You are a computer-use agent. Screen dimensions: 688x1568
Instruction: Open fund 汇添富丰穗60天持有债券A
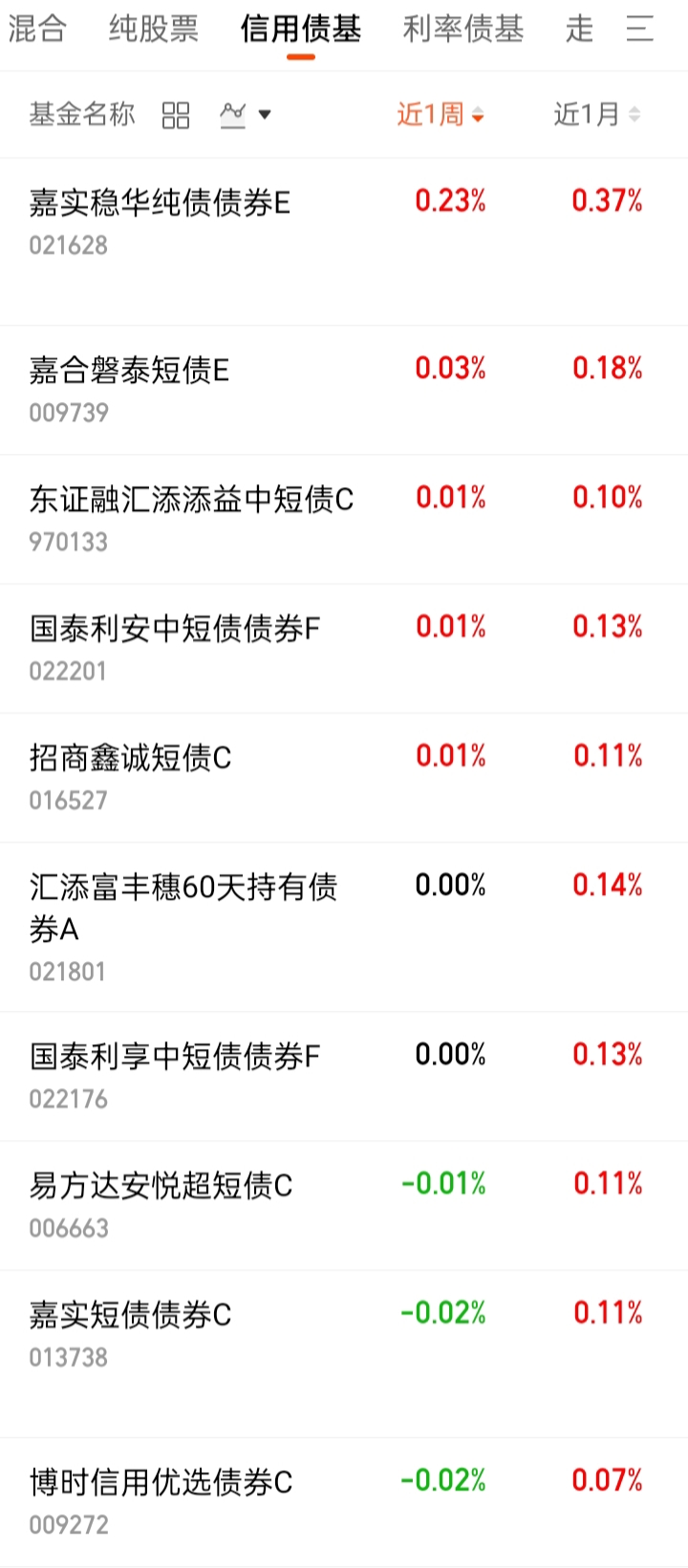pyautogui.click(x=344, y=927)
